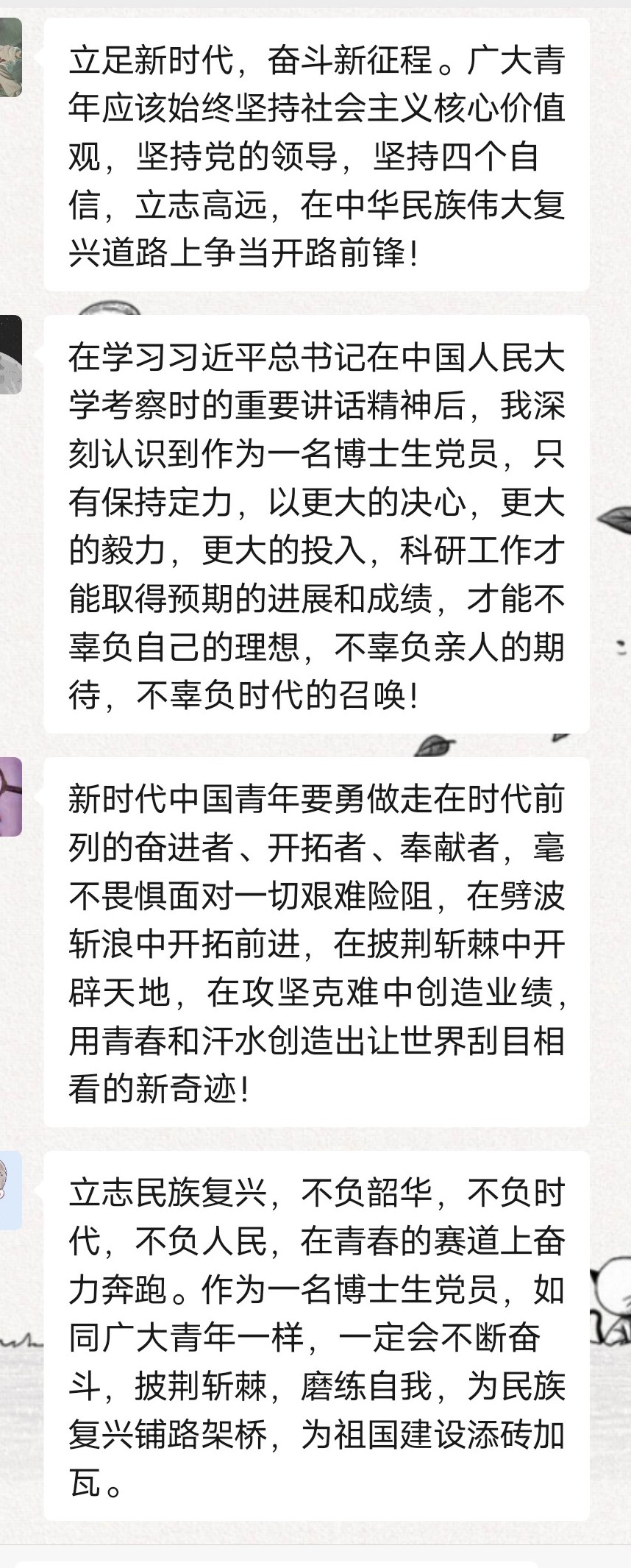The image size is (631, 1568).
Task: Open avatar of sender of "立足新时代" message
Action: coord(10,57)
